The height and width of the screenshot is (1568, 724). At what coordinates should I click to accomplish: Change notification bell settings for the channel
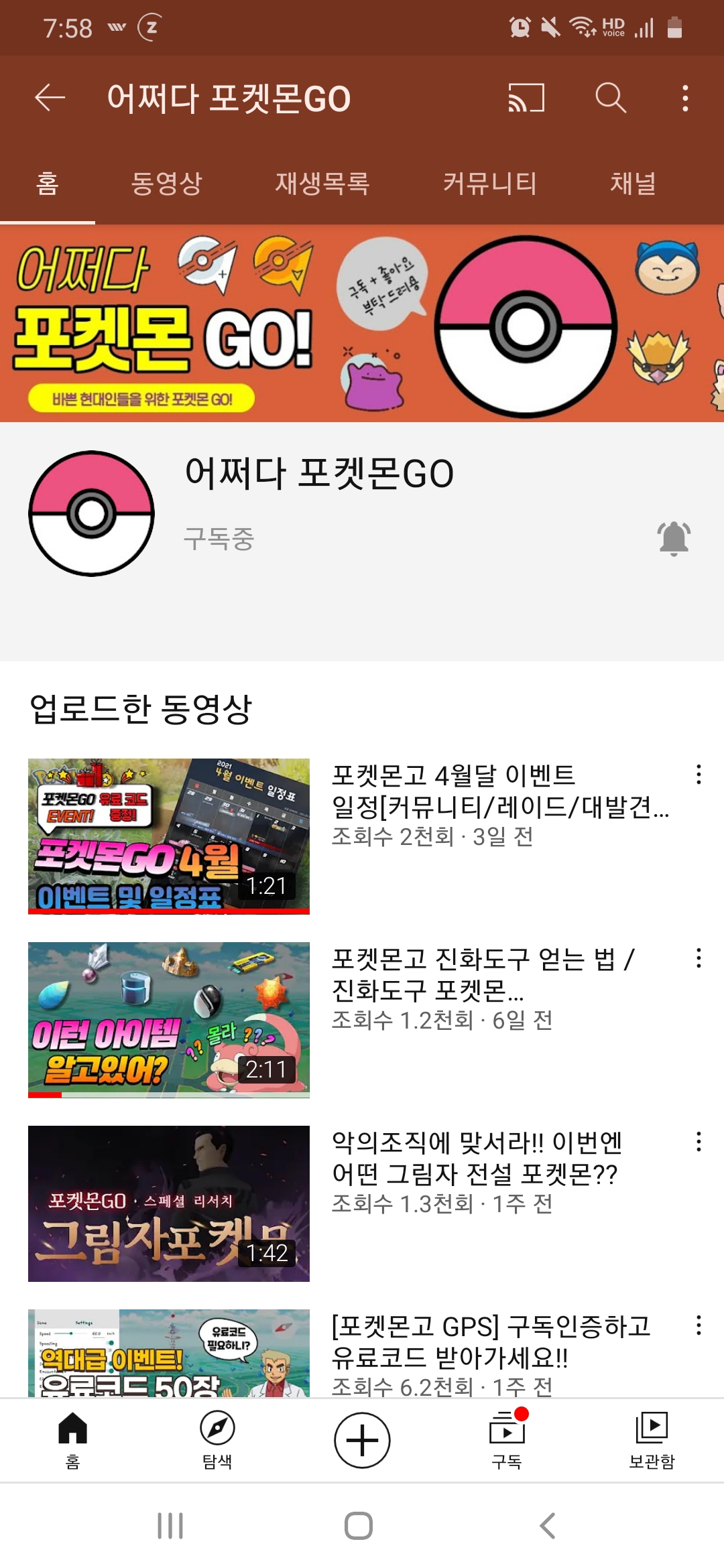pyautogui.click(x=674, y=538)
